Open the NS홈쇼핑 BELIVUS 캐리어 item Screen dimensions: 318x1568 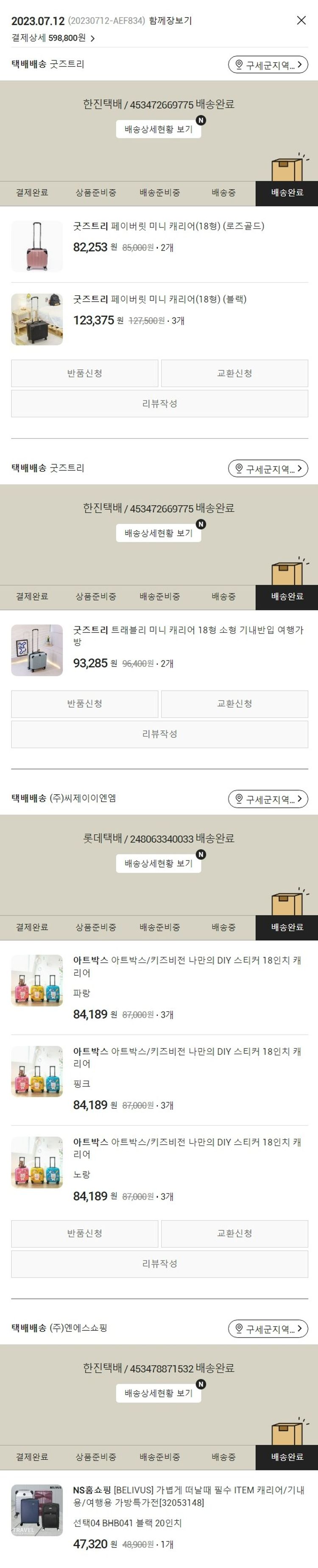pyautogui.click(x=189, y=1495)
